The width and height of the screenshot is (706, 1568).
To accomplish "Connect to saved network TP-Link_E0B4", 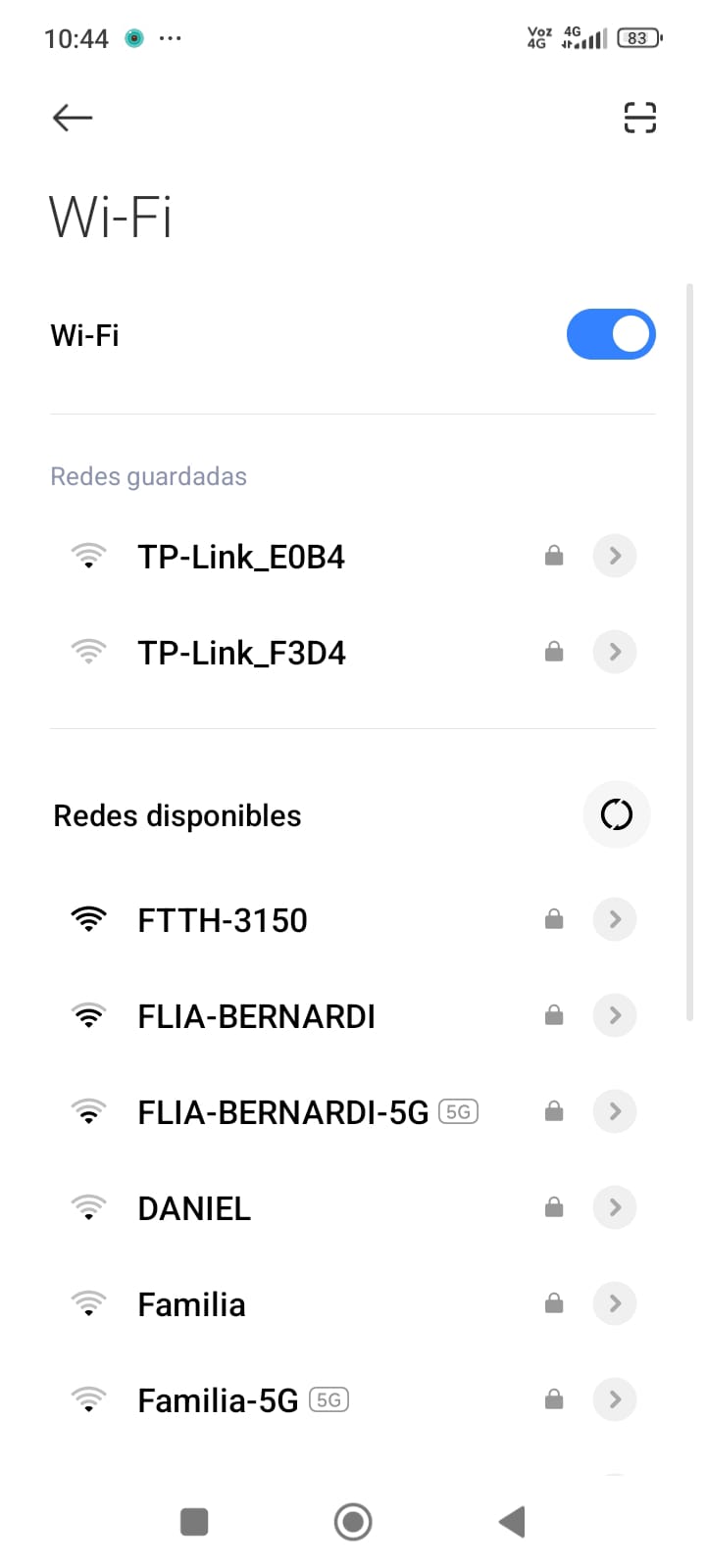I will [241, 557].
